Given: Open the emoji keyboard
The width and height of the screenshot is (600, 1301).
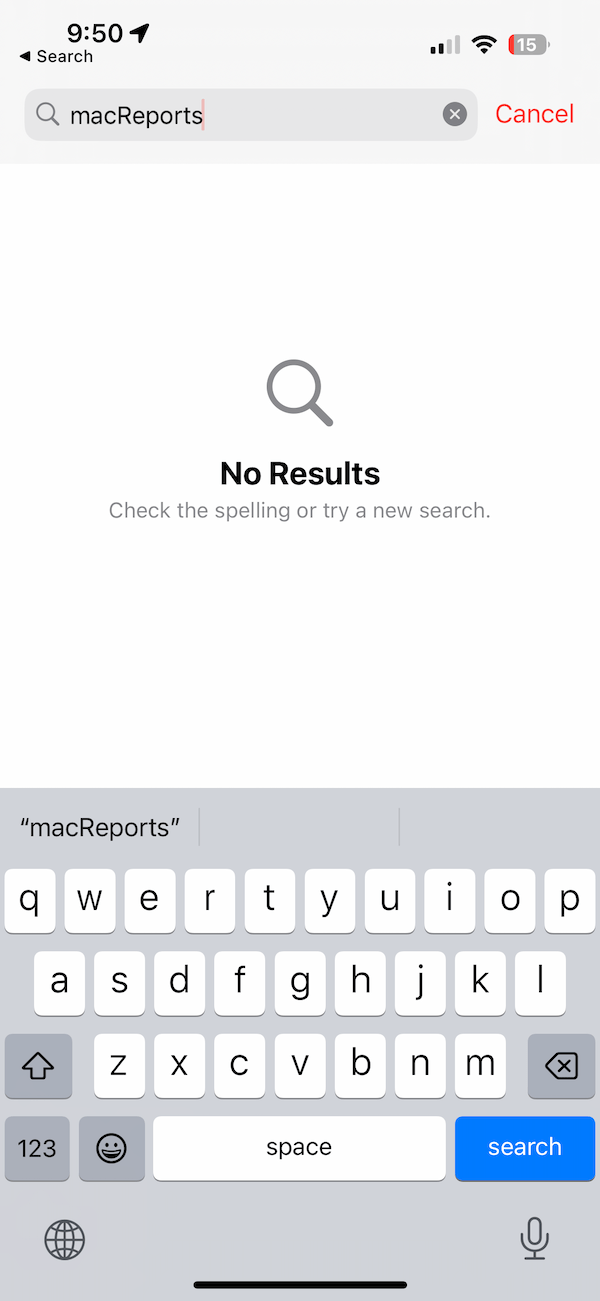Looking at the screenshot, I should coord(111,1147).
